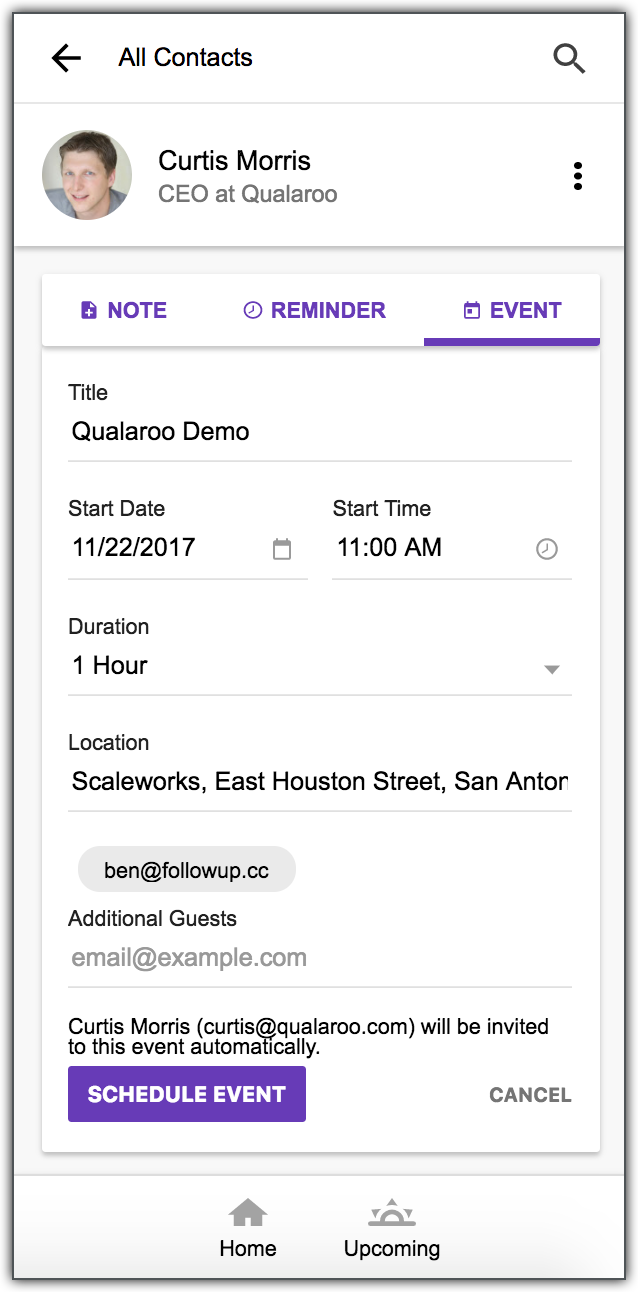This screenshot has width=638, height=1292.
Task: Go back to All Contacts
Action: (x=66, y=58)
